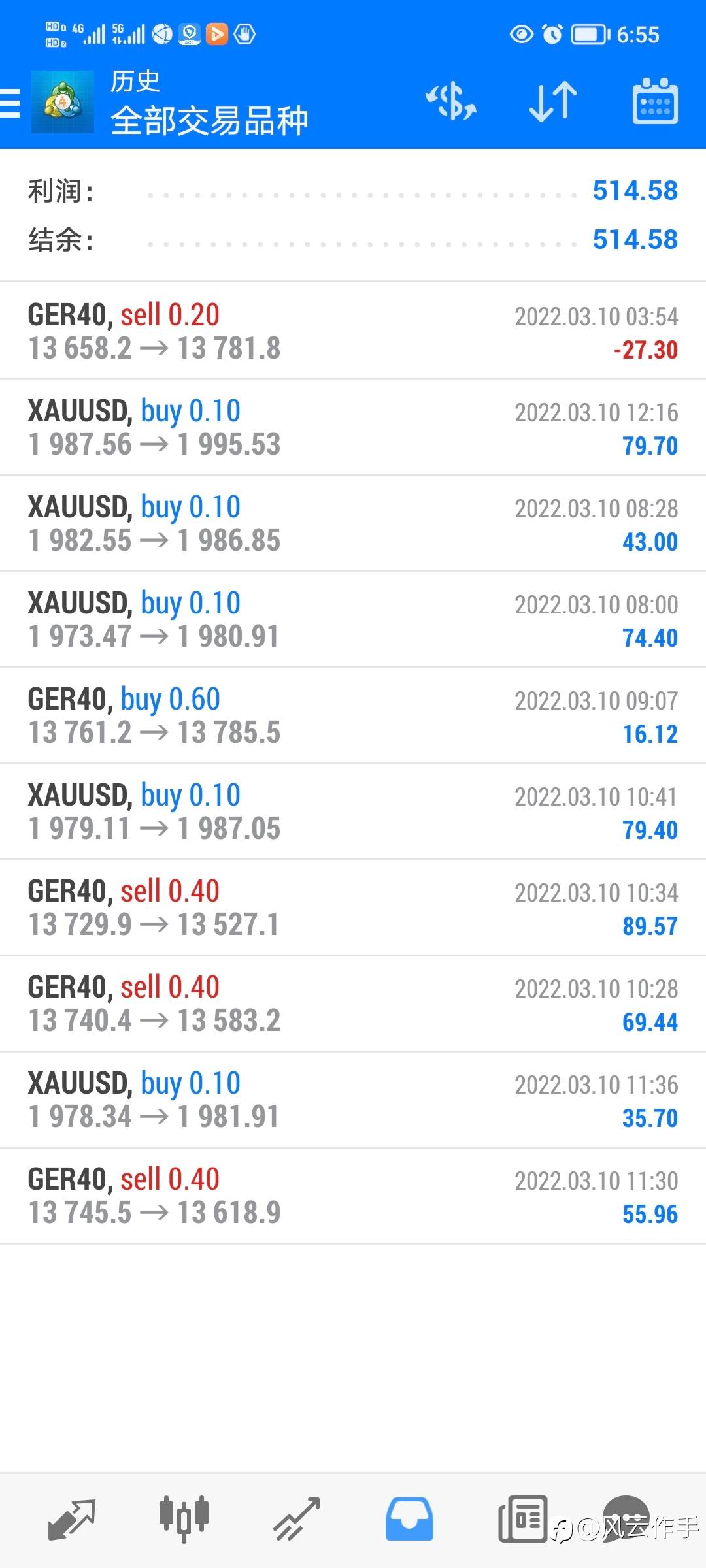Open the XAUUSD buy trade at 12:16
The image size is (706, 1568).
tap(353, 427)
